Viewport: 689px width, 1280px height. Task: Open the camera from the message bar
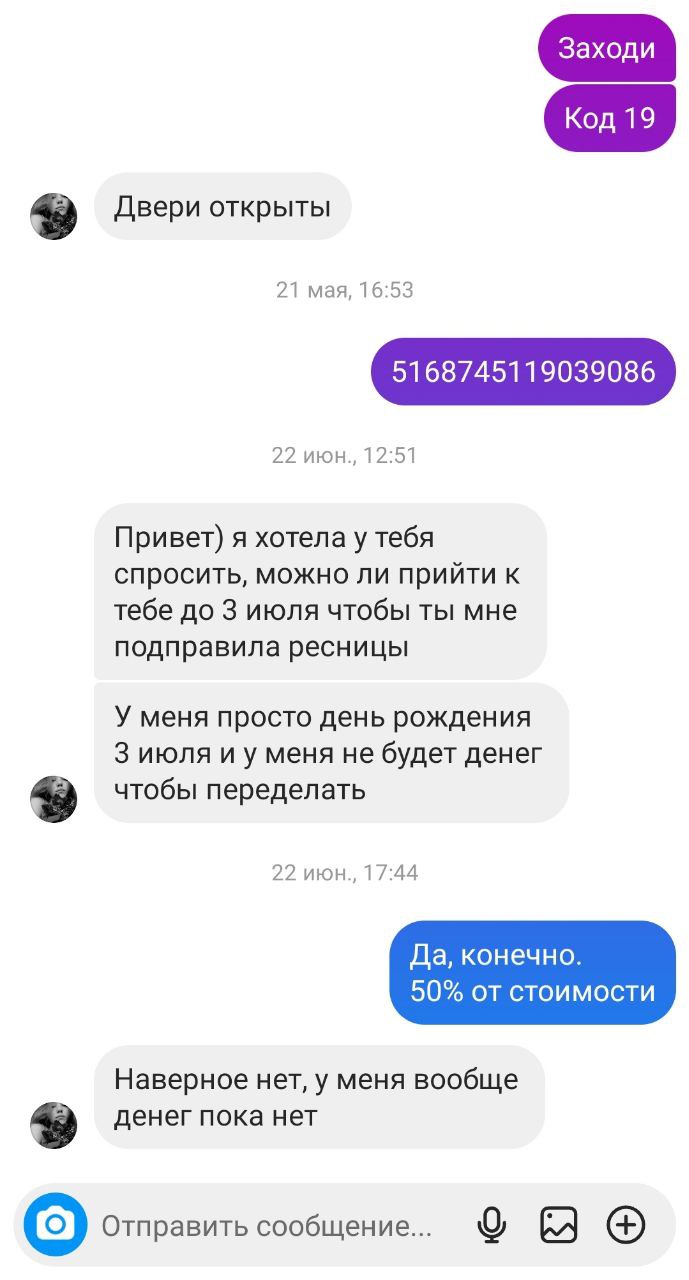pos(56,1224)
